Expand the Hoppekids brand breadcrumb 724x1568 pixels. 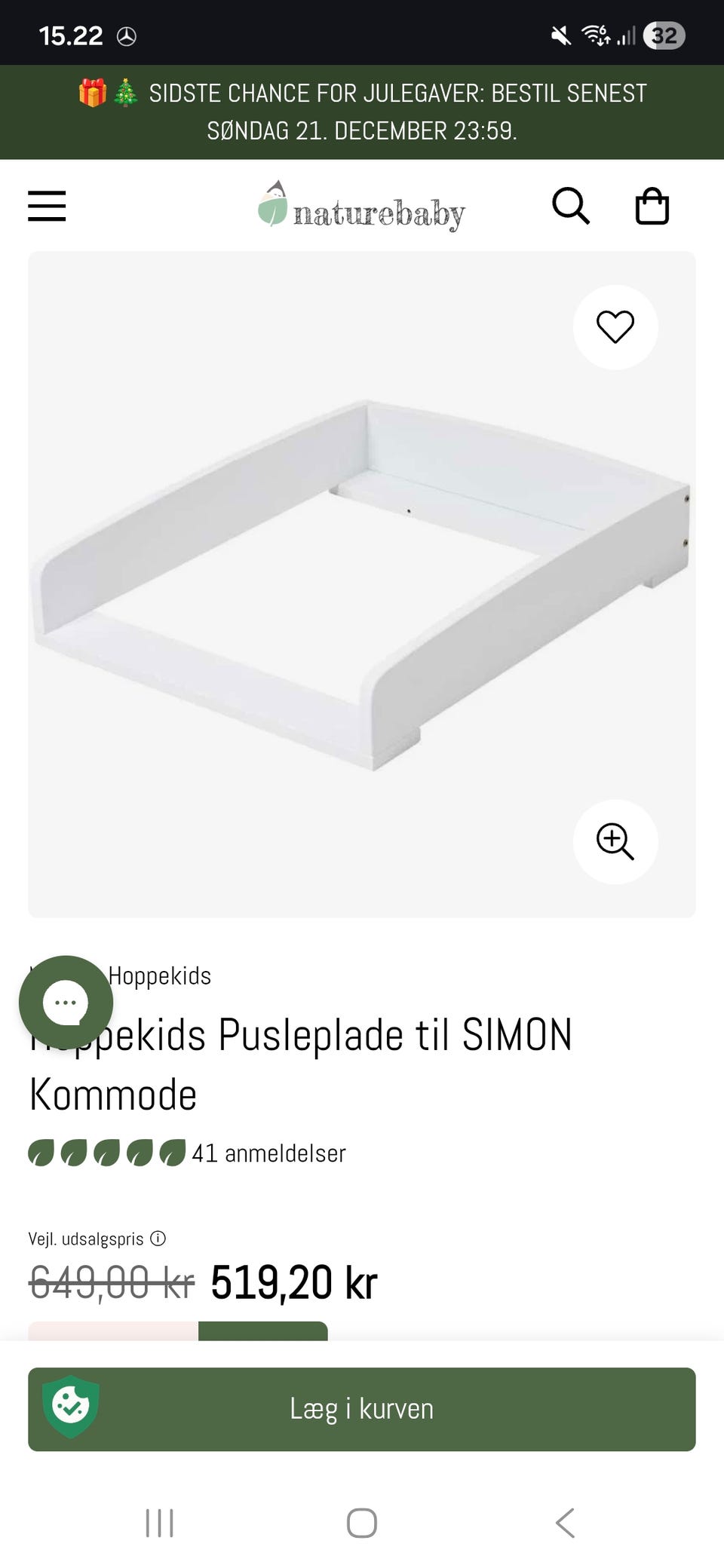pyautogui.click(x=160, y=975)
